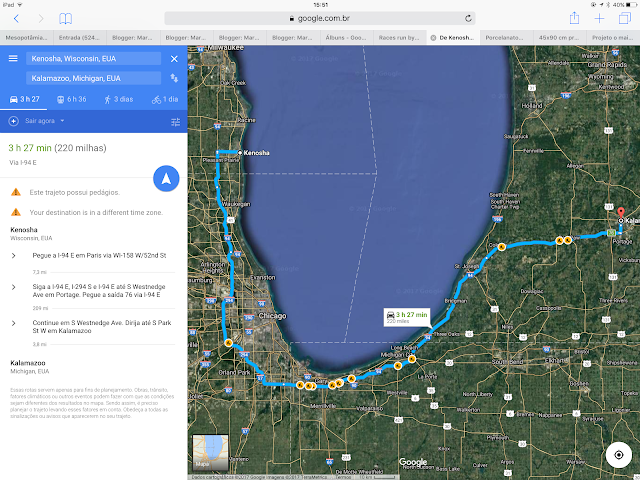Reverse origin and destination
The height and width of the screenshot is (480, 640).
(x=174, y=77)
